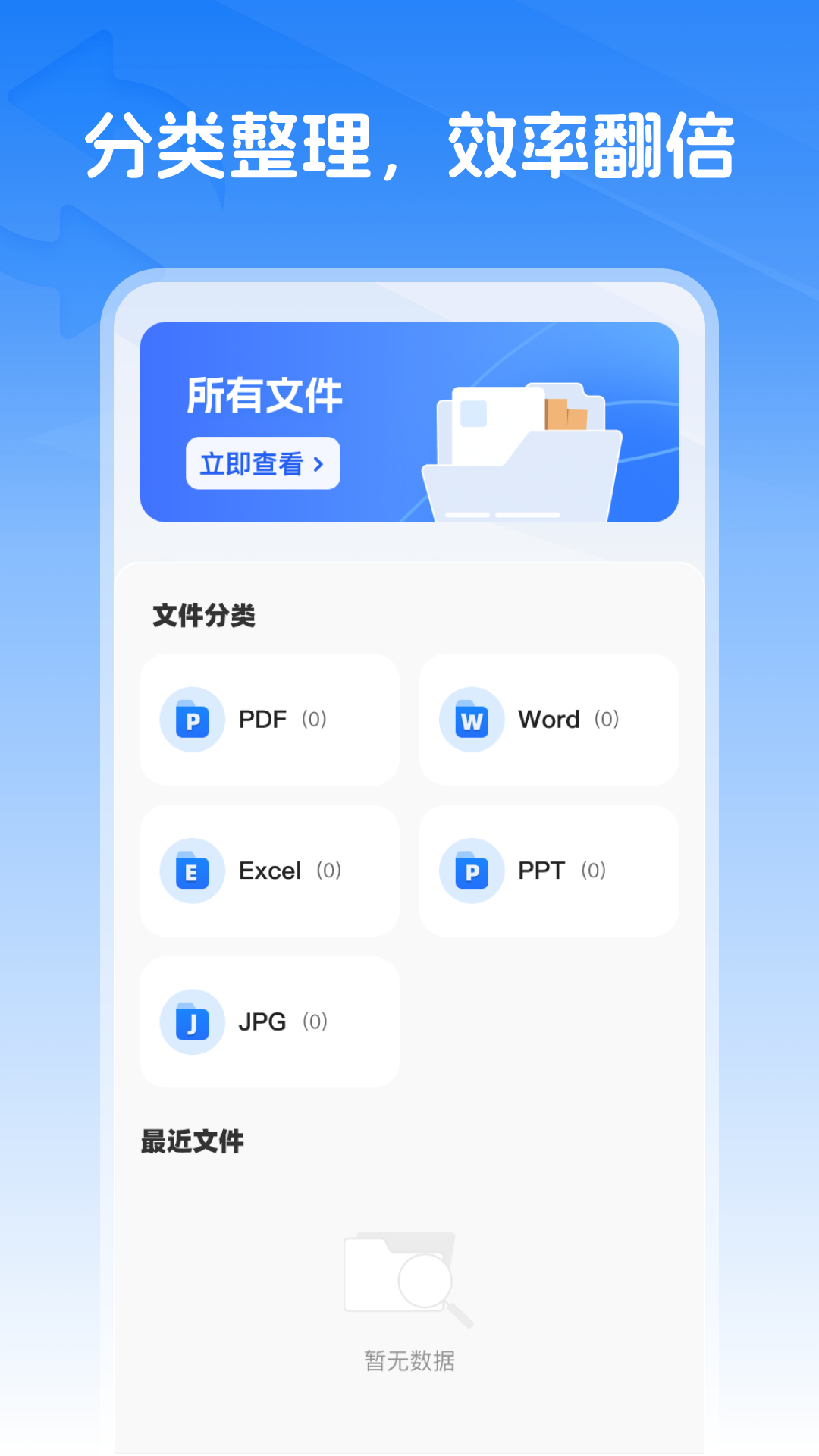Viewport: 819px width, 1456px height.
Task: Open the Excel (0) category card
Action: 268,871
